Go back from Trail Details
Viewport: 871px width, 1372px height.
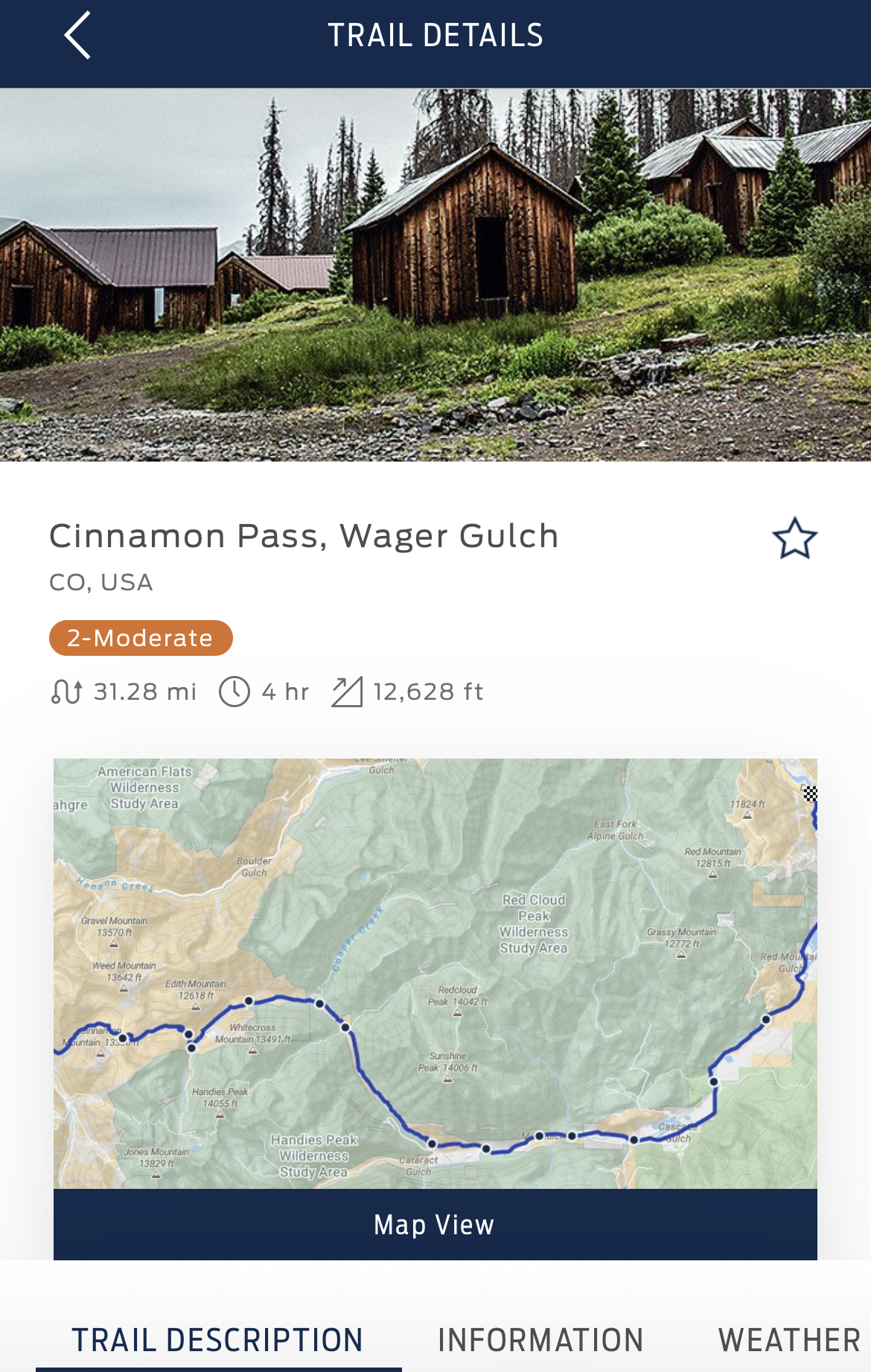[x=77, y=36]
